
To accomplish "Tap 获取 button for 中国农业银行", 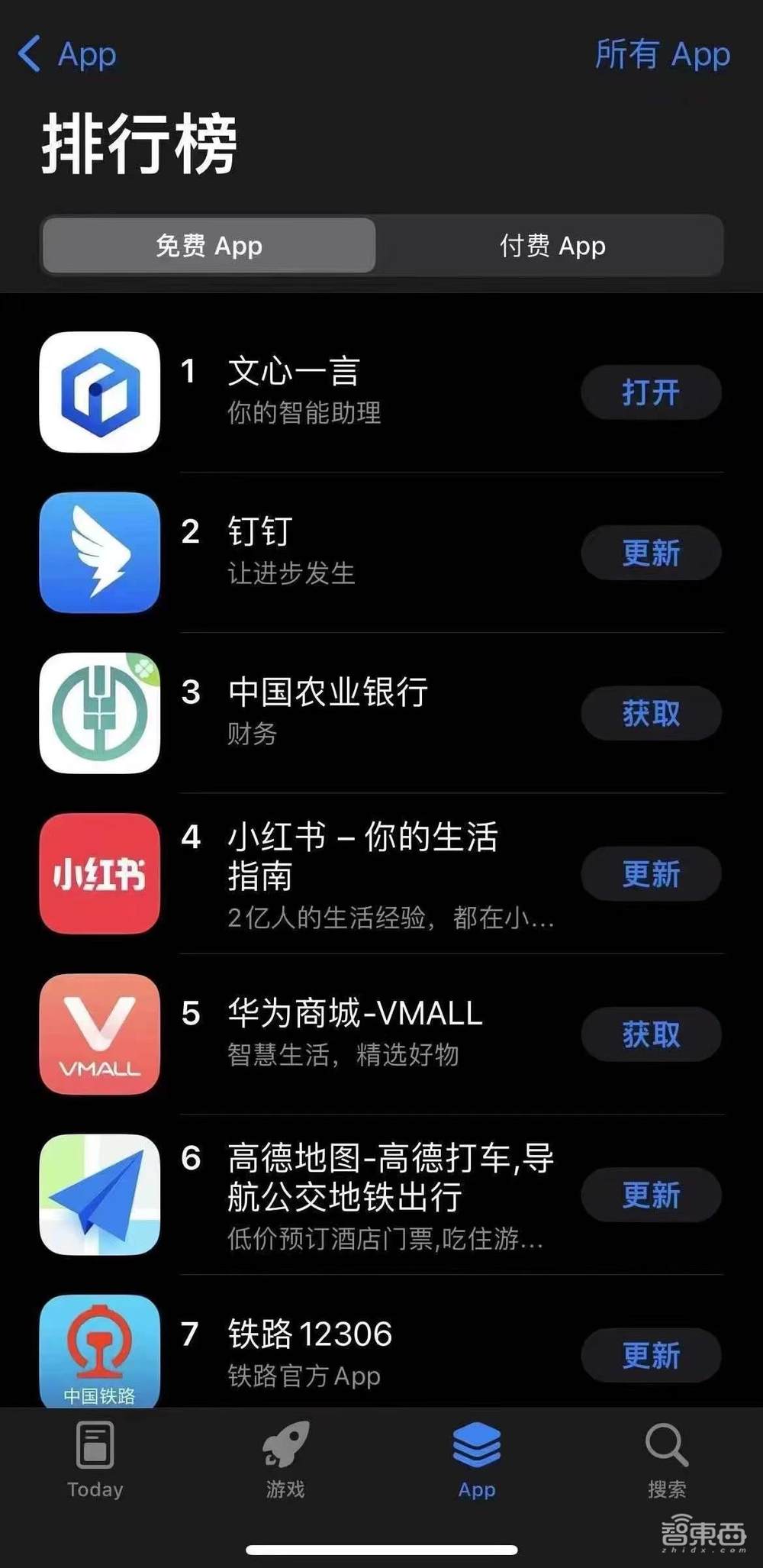I will coord(650,712).
